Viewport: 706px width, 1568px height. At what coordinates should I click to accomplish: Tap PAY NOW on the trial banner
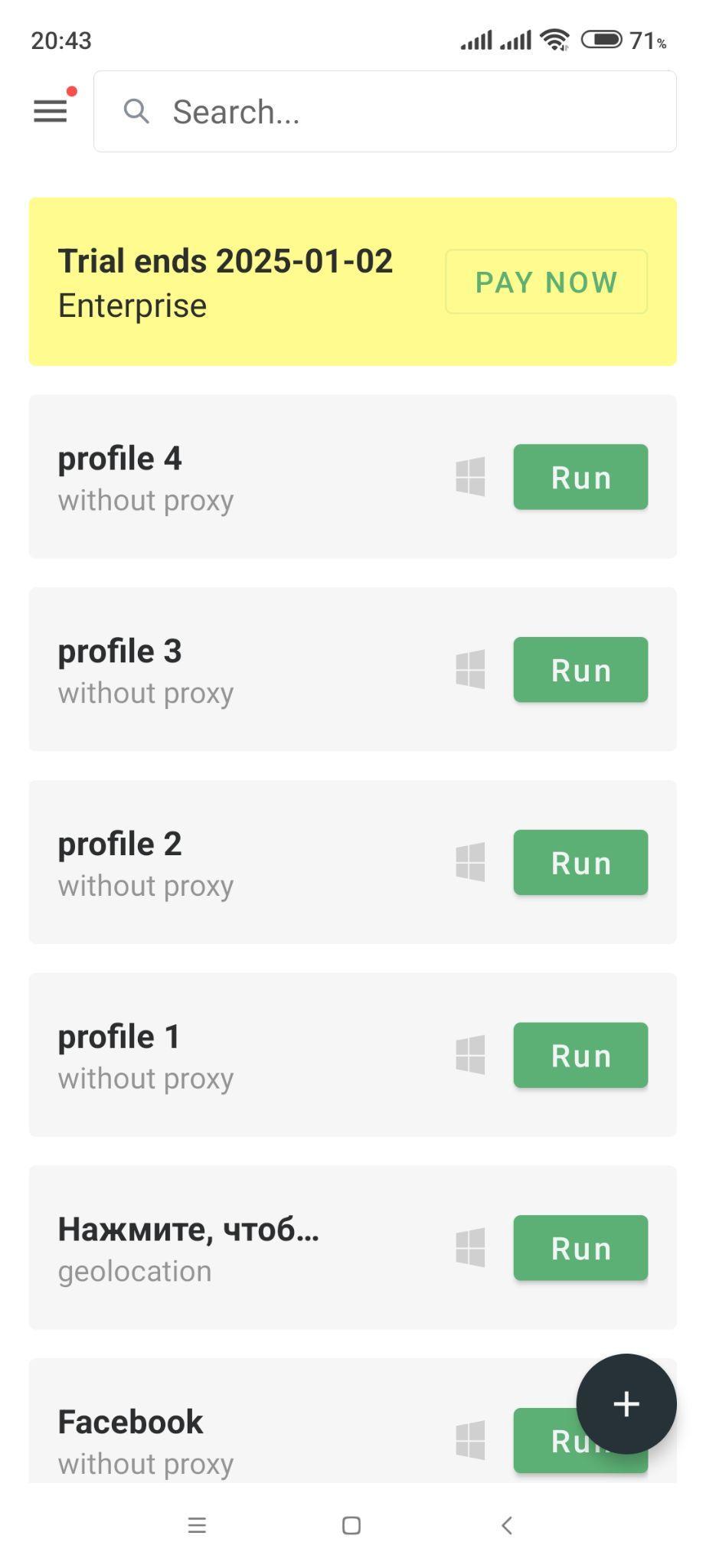pyautogui.click(x=546, y=282)
